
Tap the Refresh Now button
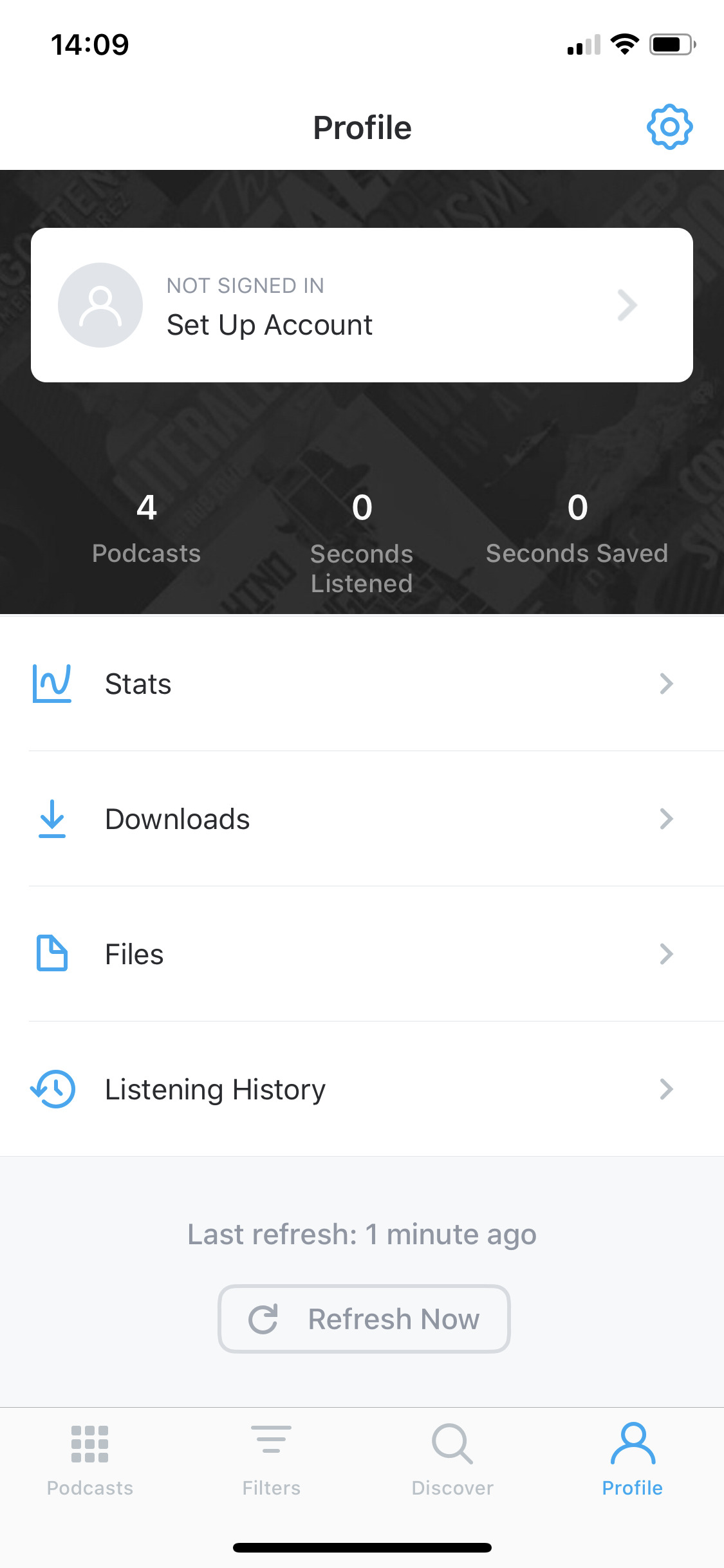pyautogui.click(x=364, y=1319)
